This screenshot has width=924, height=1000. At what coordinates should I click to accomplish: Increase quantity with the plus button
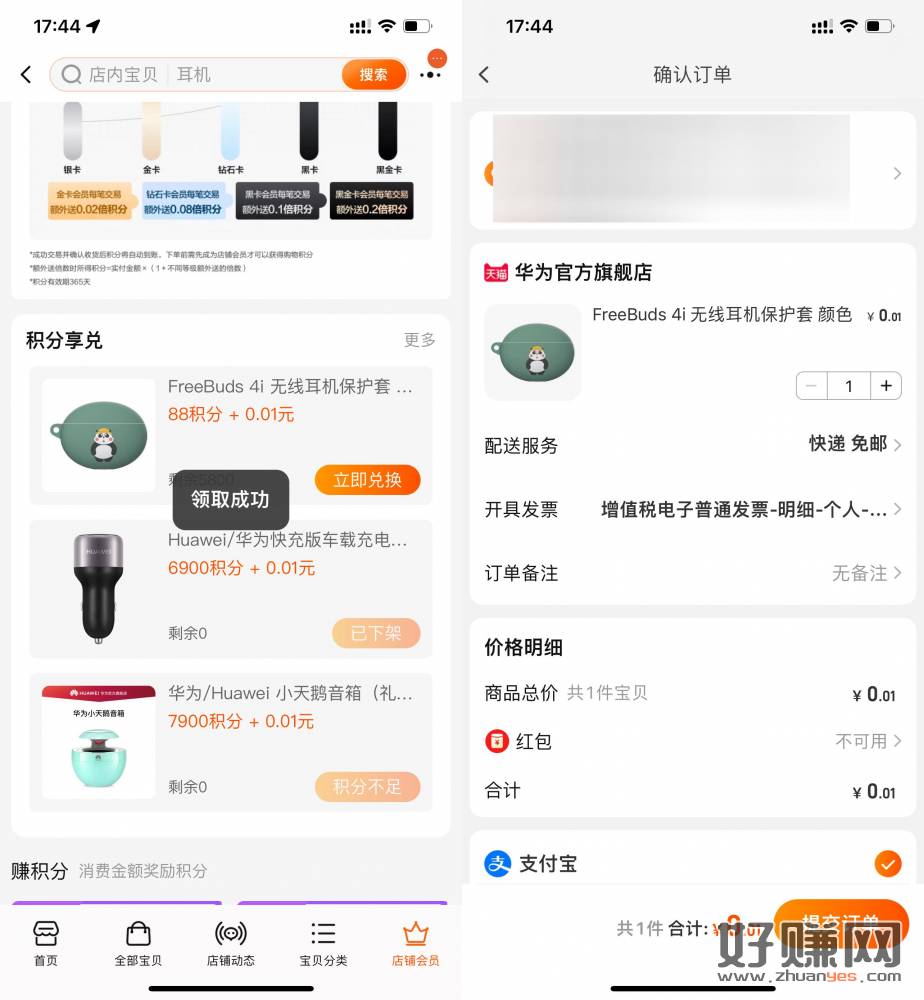pos(885,386)
